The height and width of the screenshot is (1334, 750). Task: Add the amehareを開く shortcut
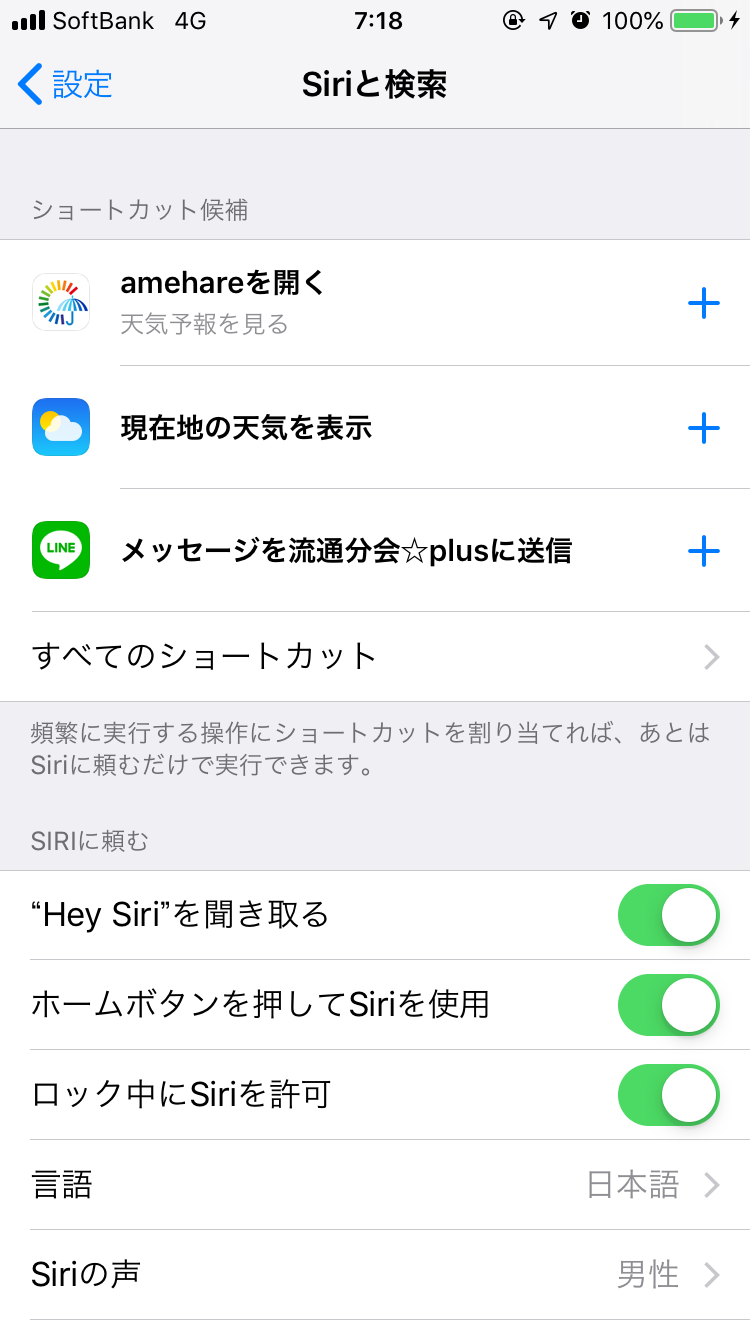[704, 303]
